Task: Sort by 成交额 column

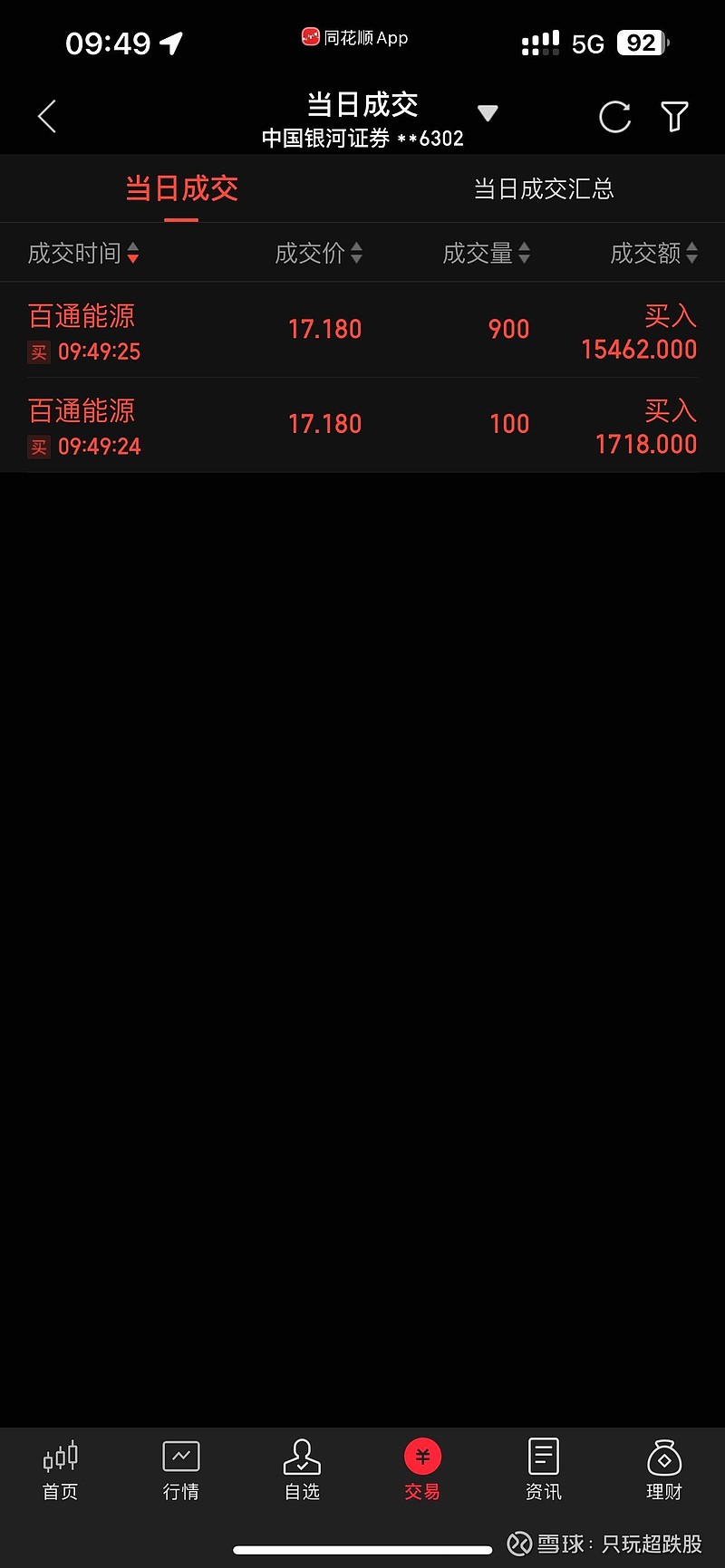Action: coord(653,254)
